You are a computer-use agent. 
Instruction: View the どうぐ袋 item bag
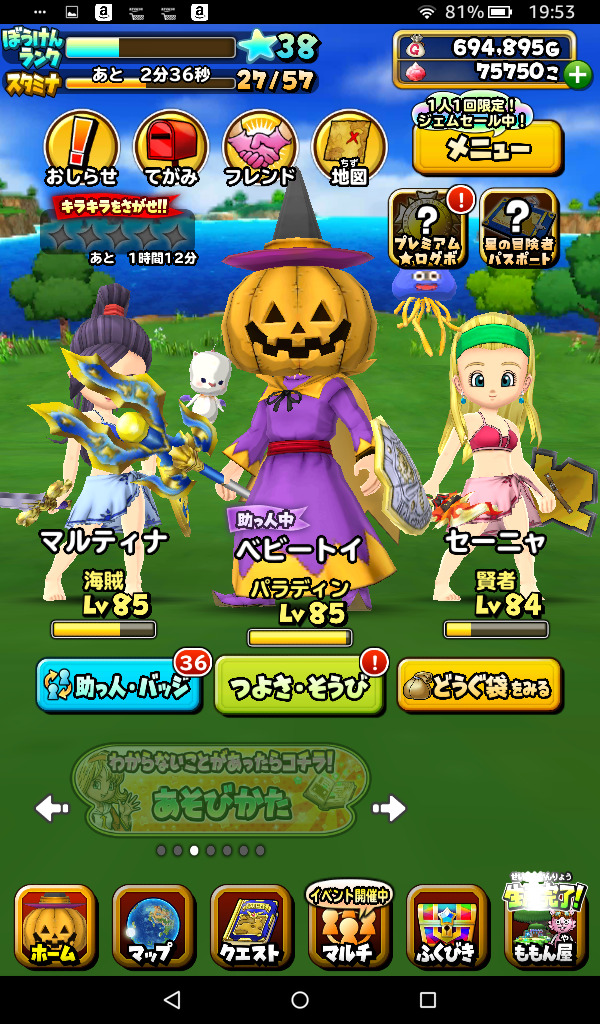tap(479, 686)
